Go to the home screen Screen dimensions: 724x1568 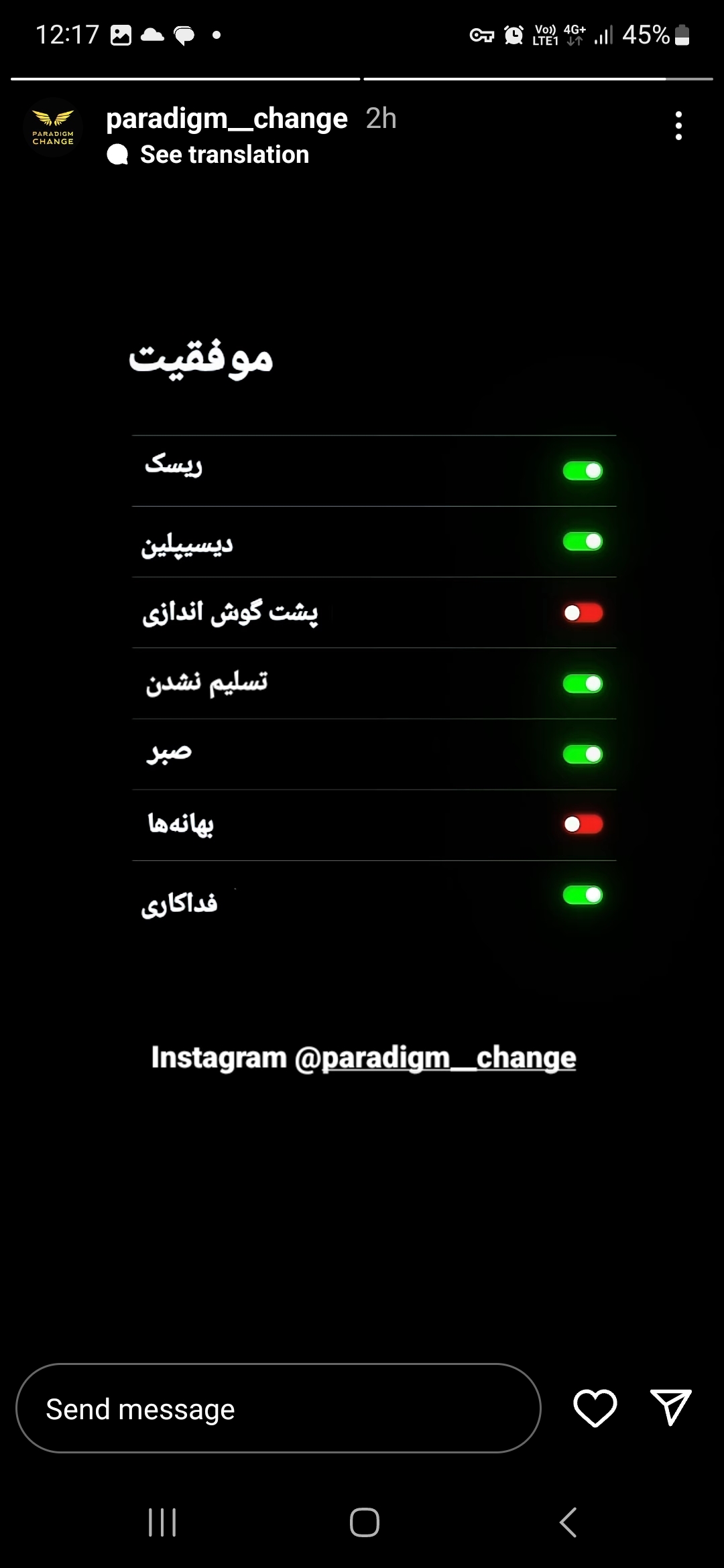(364, 1522)
